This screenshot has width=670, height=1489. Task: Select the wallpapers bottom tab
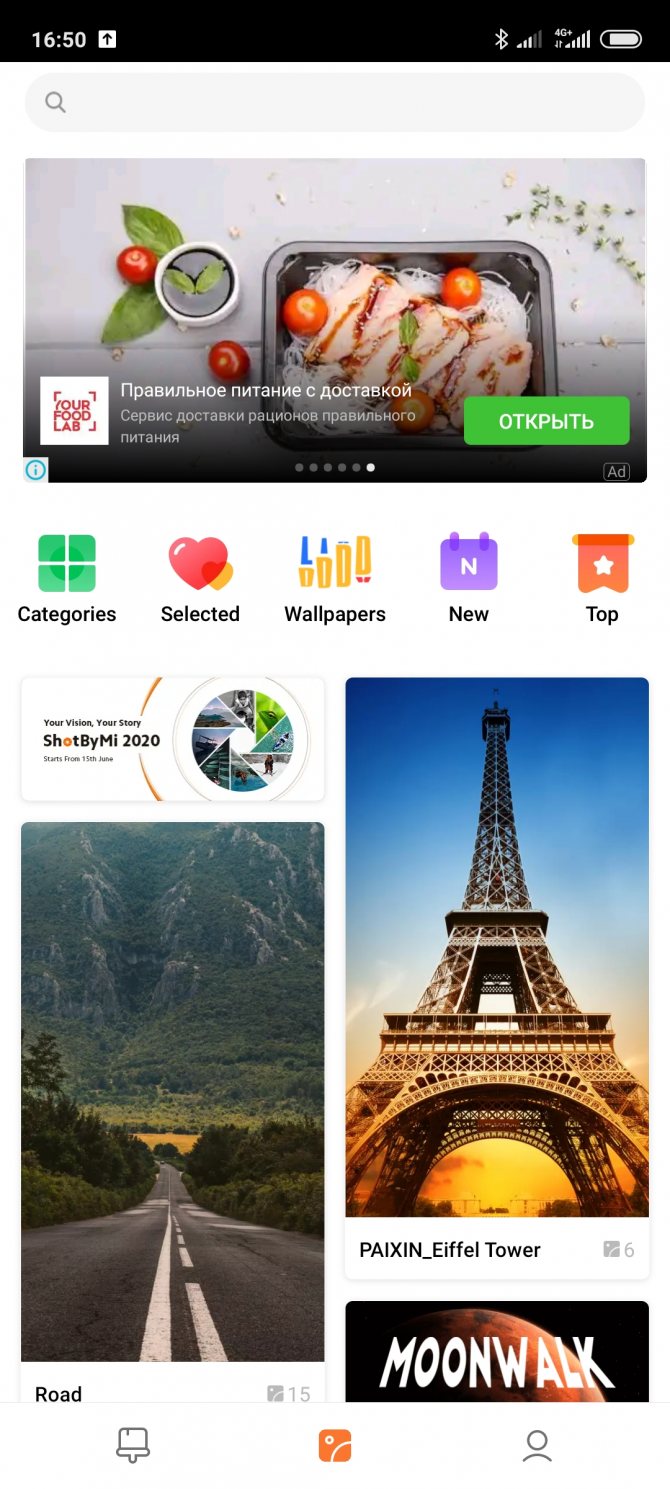(x=335, y=1446)
